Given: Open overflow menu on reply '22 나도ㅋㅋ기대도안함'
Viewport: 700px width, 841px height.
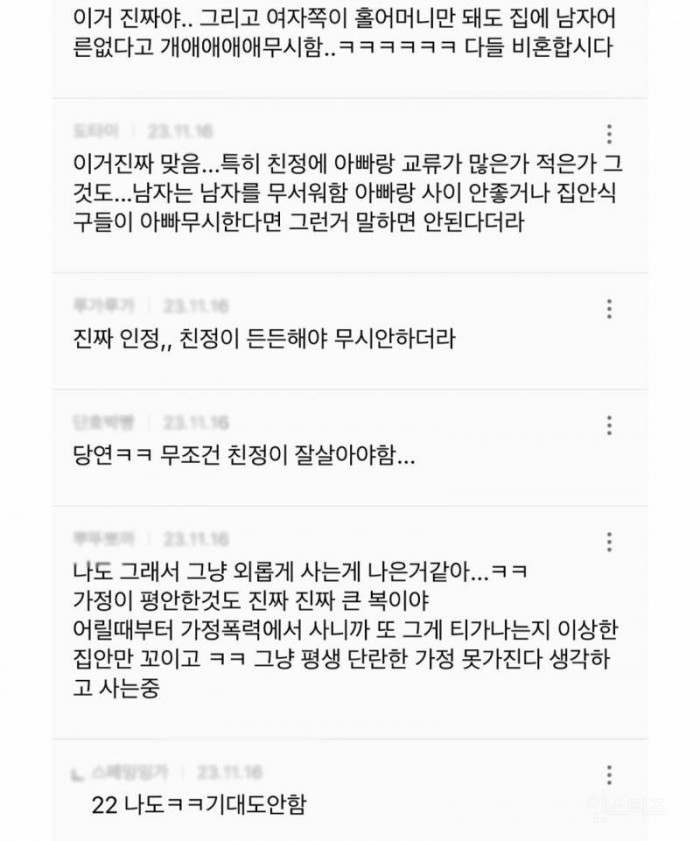Looking at the screenshot, I should [x=609, y=774].
